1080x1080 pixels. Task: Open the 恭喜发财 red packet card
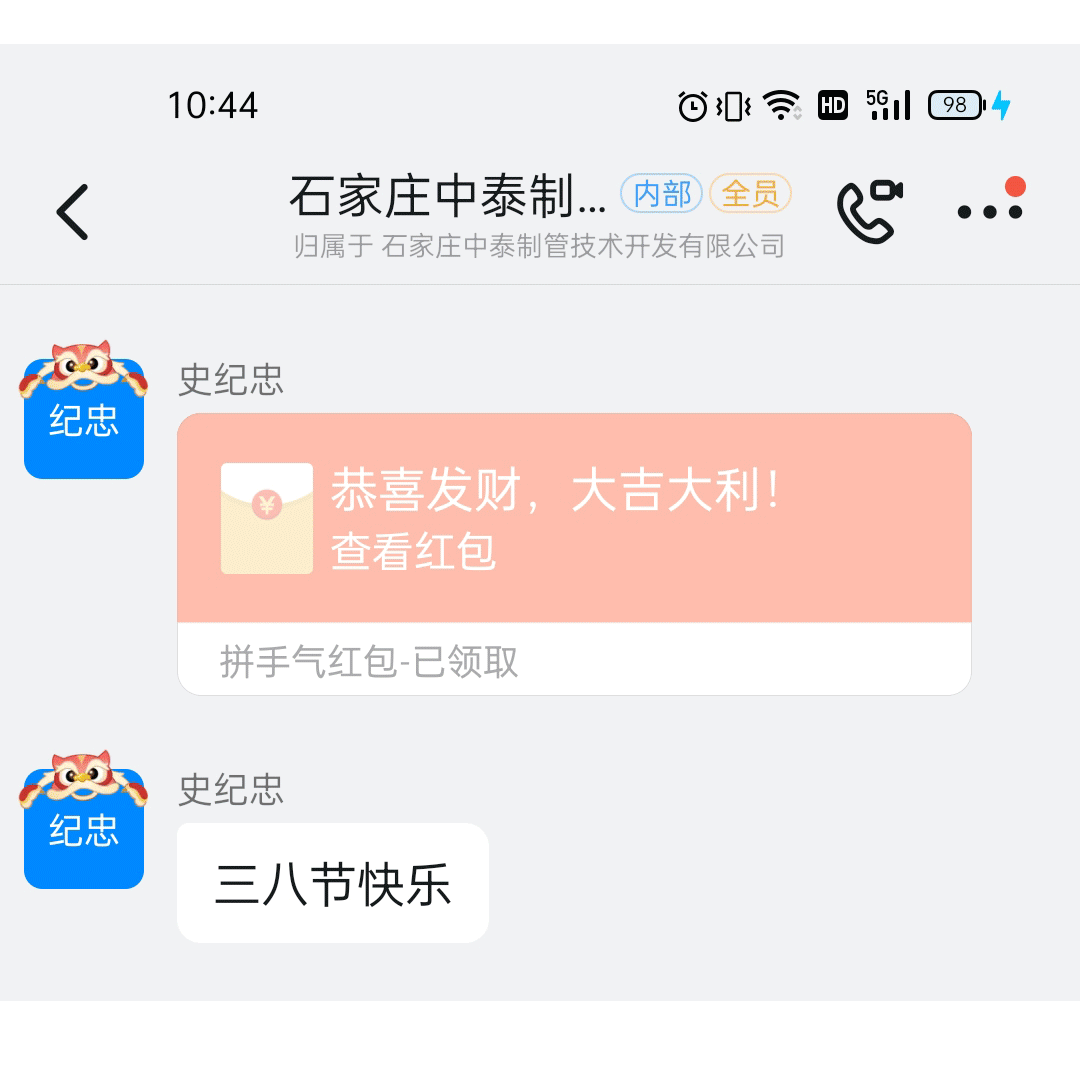pos(574,520)
